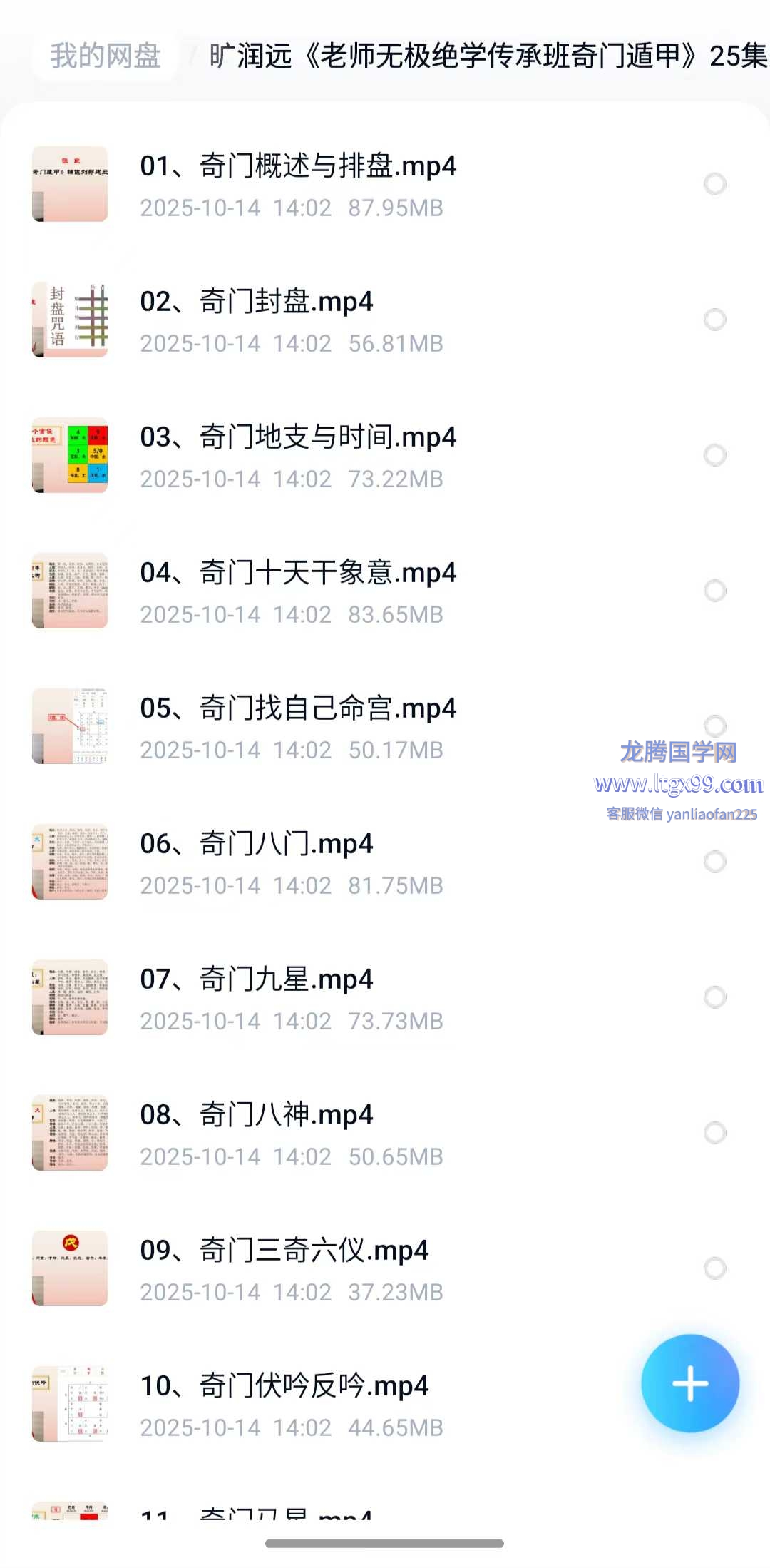The height and width of the screenshot is (1568, 770).
Task: Open 01、奇门概述与排盘.mp4 video
Action: click(x=298, y=166)
